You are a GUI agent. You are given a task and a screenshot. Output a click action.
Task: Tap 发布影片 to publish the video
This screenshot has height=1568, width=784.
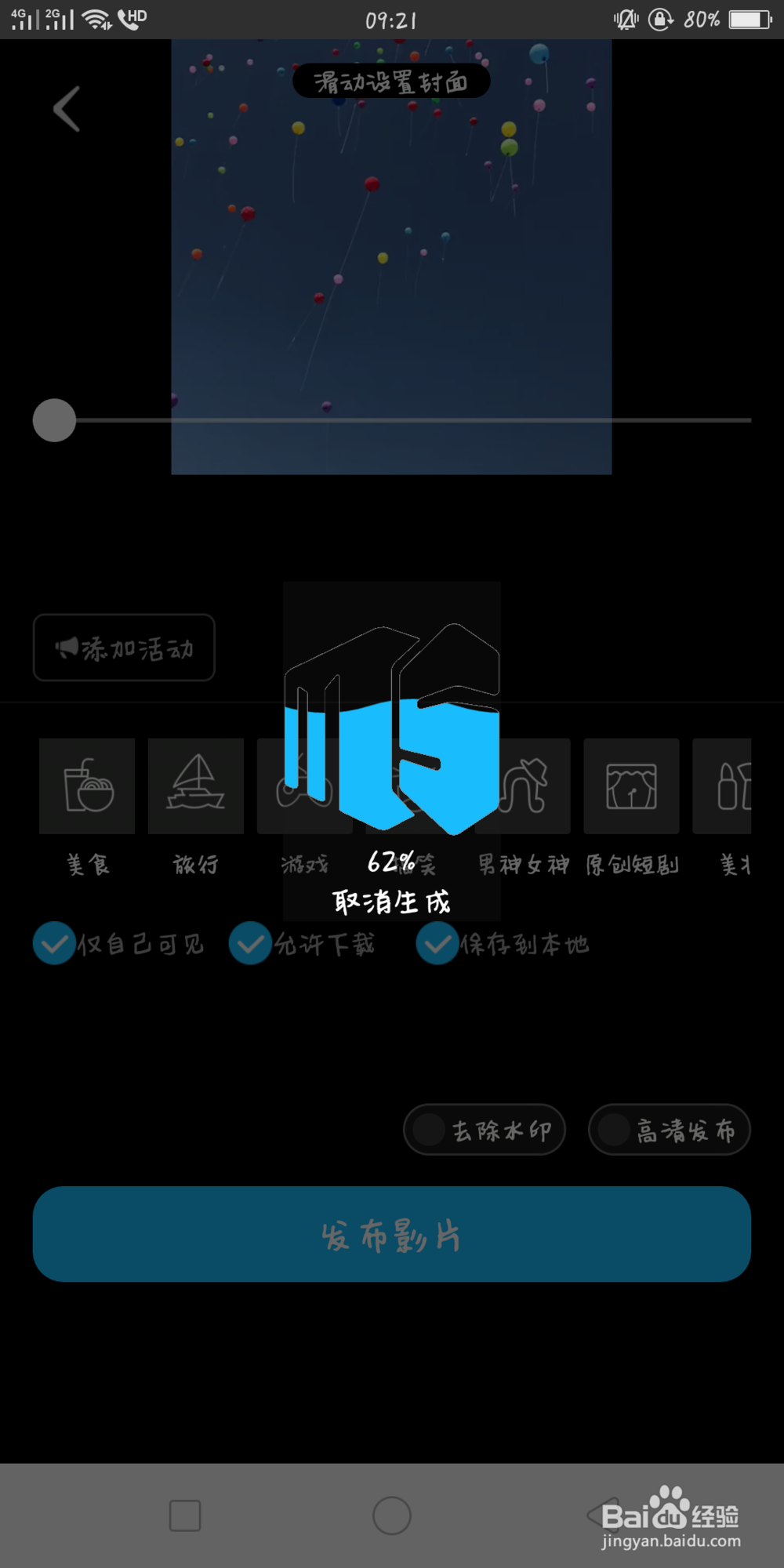[391, 1235]
